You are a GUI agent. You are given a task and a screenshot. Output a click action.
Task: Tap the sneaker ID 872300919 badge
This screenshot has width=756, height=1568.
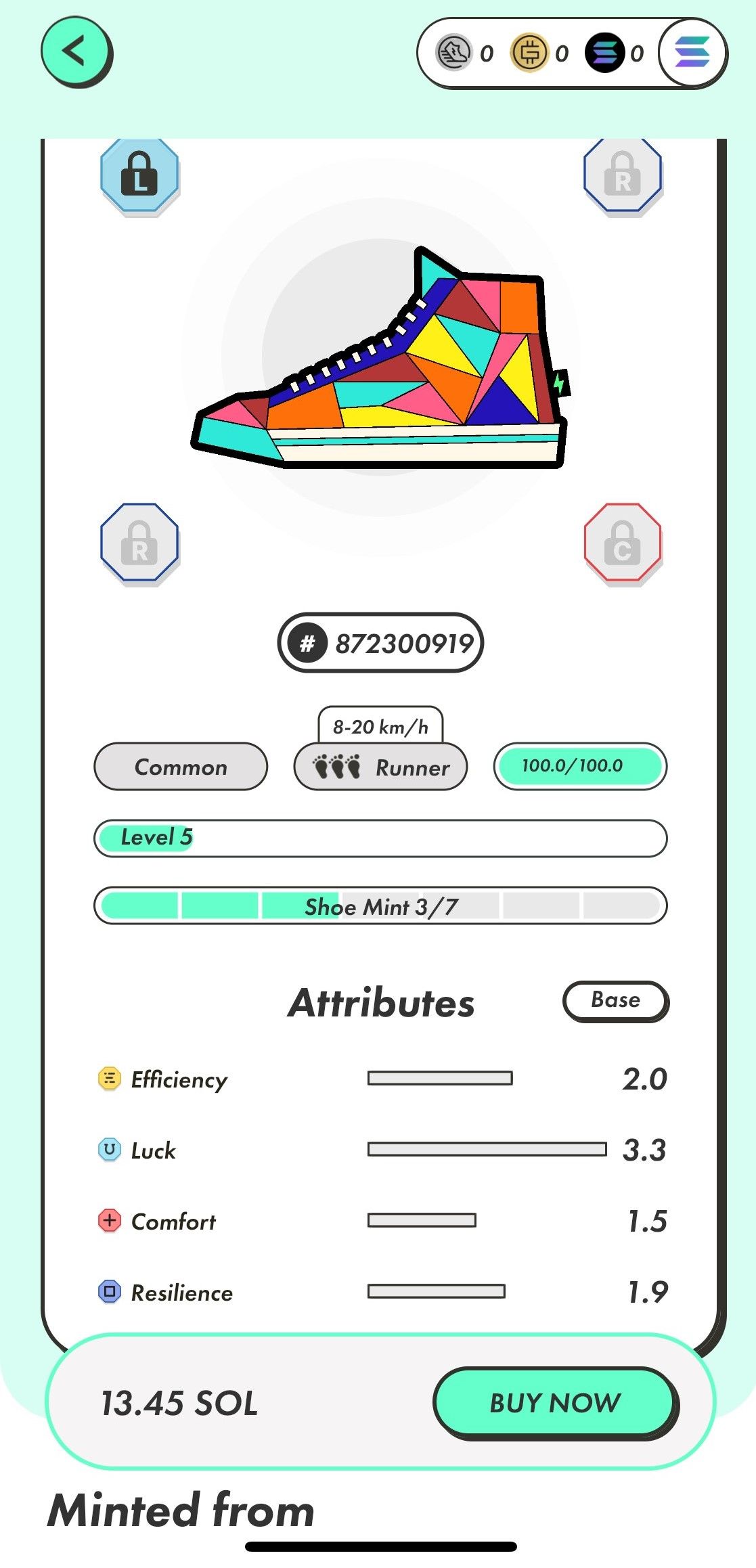point(380,643)
